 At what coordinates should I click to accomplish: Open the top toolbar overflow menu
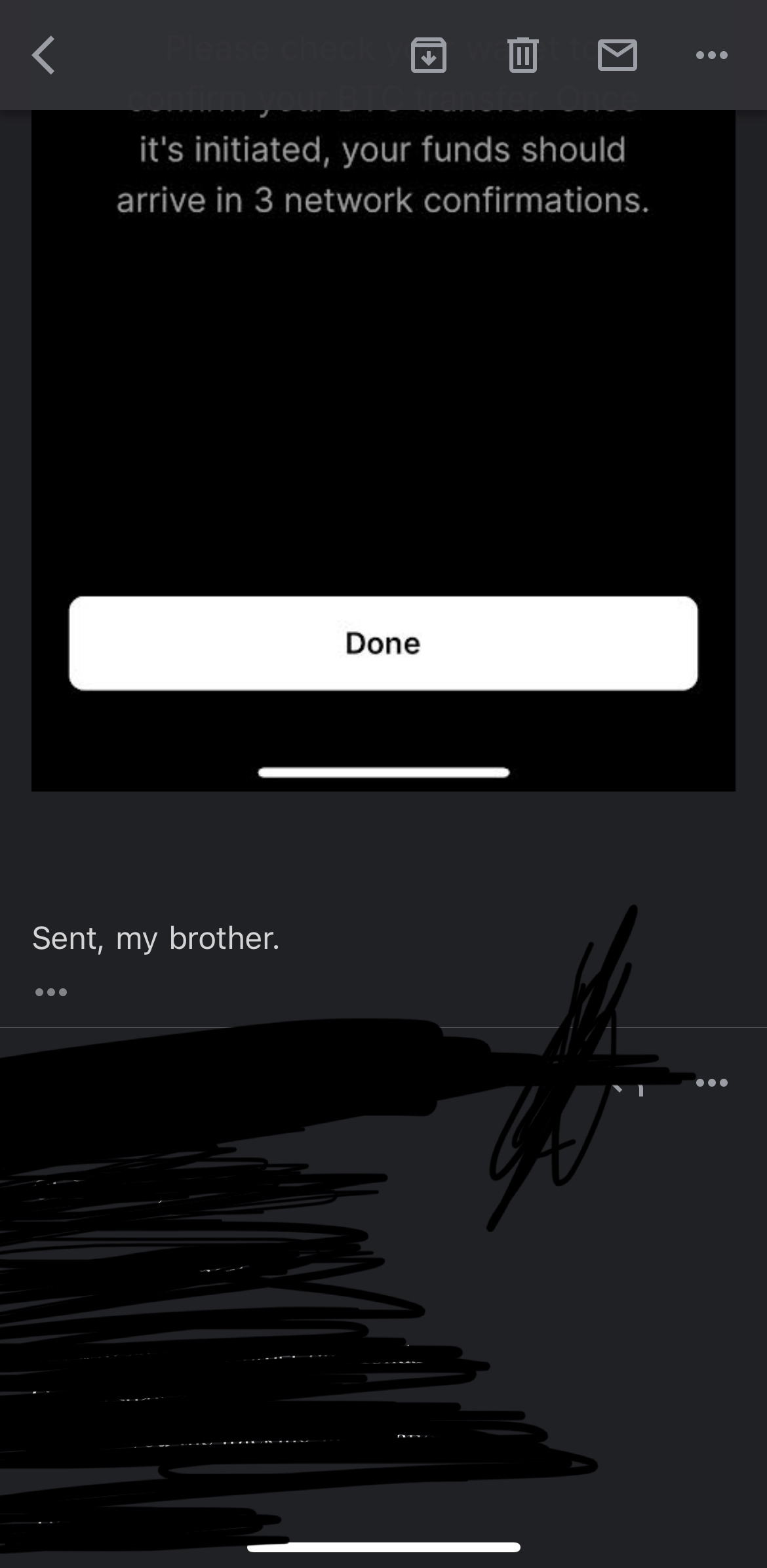(x=712, y=55)
